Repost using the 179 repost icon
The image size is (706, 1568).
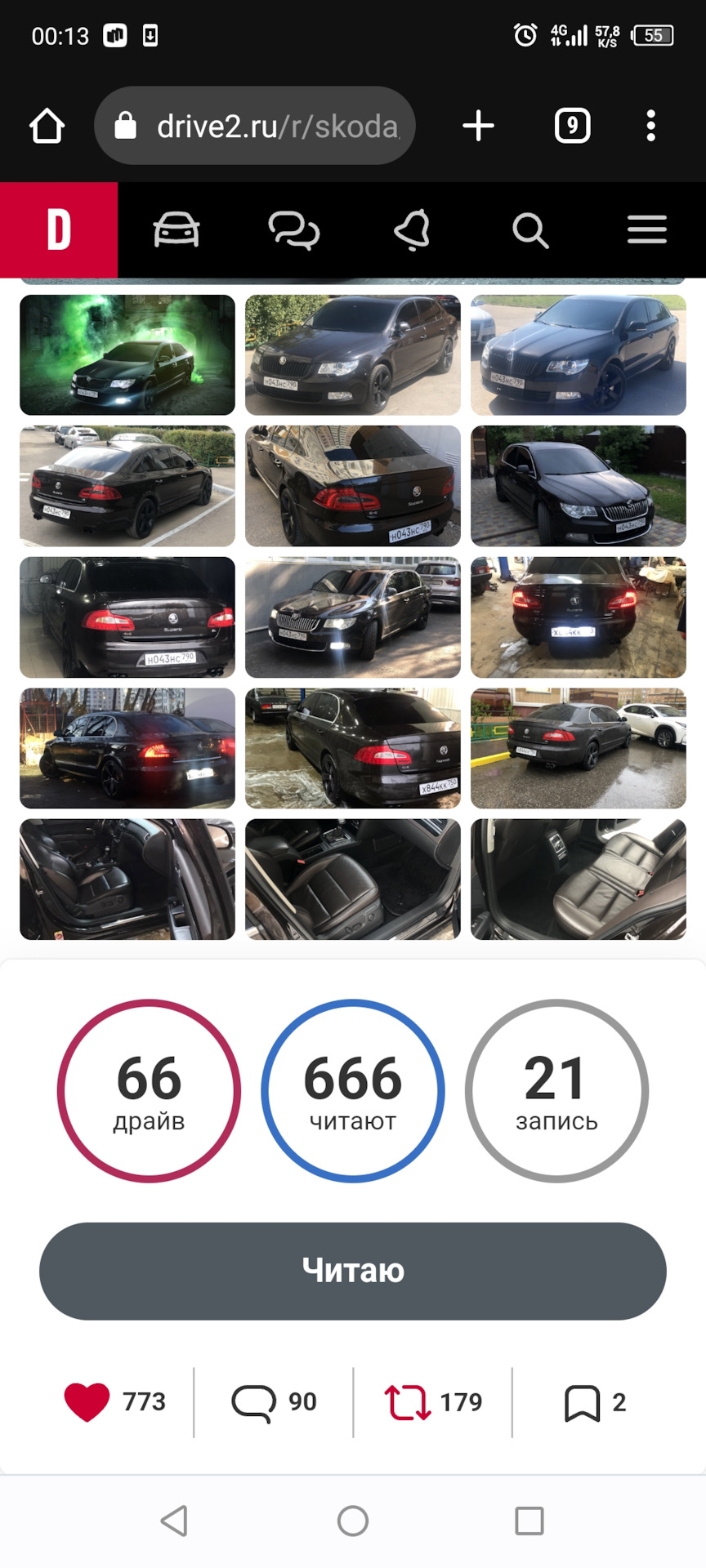[x=408, y=1402]
